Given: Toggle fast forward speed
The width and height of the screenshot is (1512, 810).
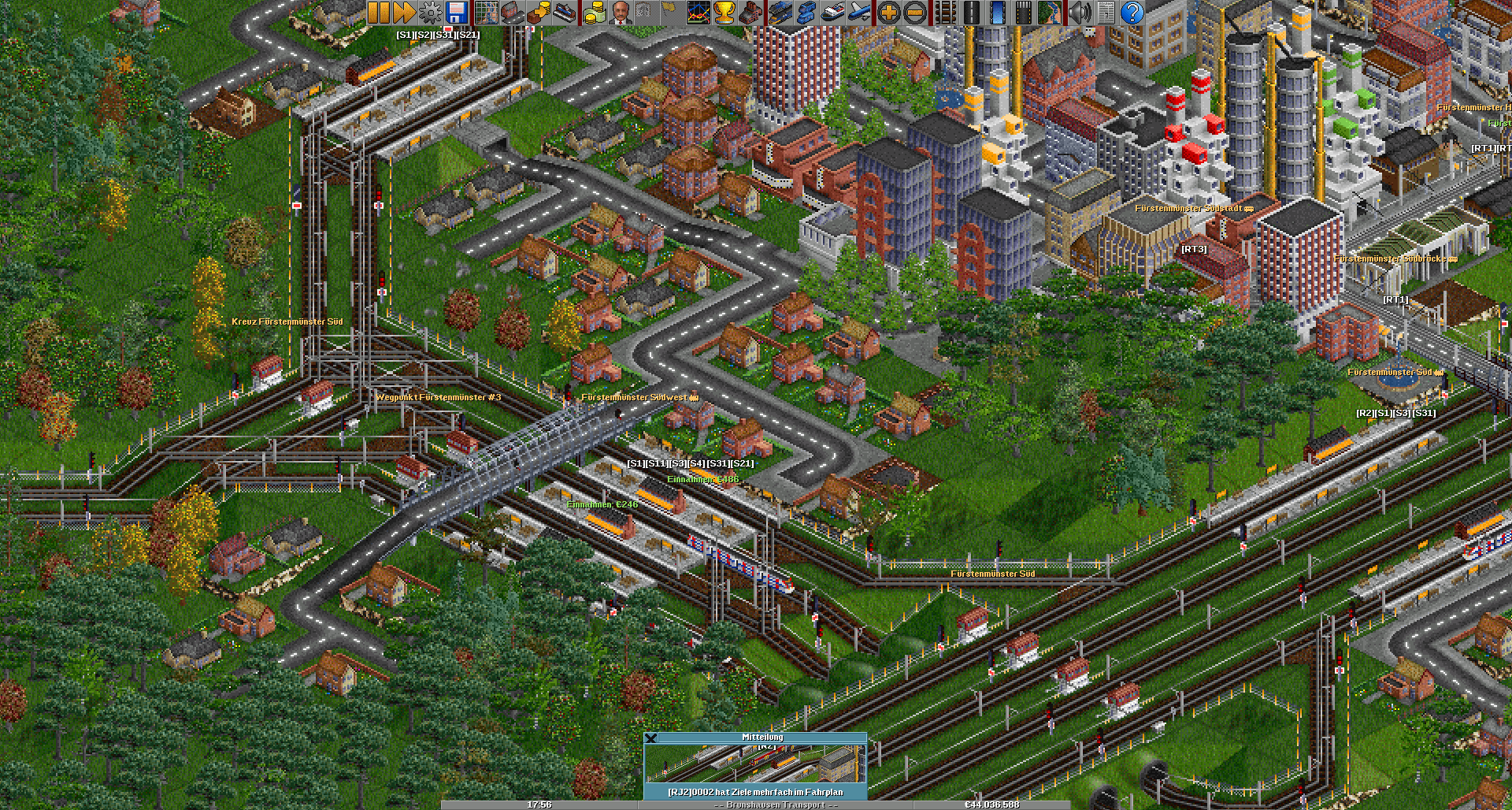Looking at the screenshot, I should [404, 12].
